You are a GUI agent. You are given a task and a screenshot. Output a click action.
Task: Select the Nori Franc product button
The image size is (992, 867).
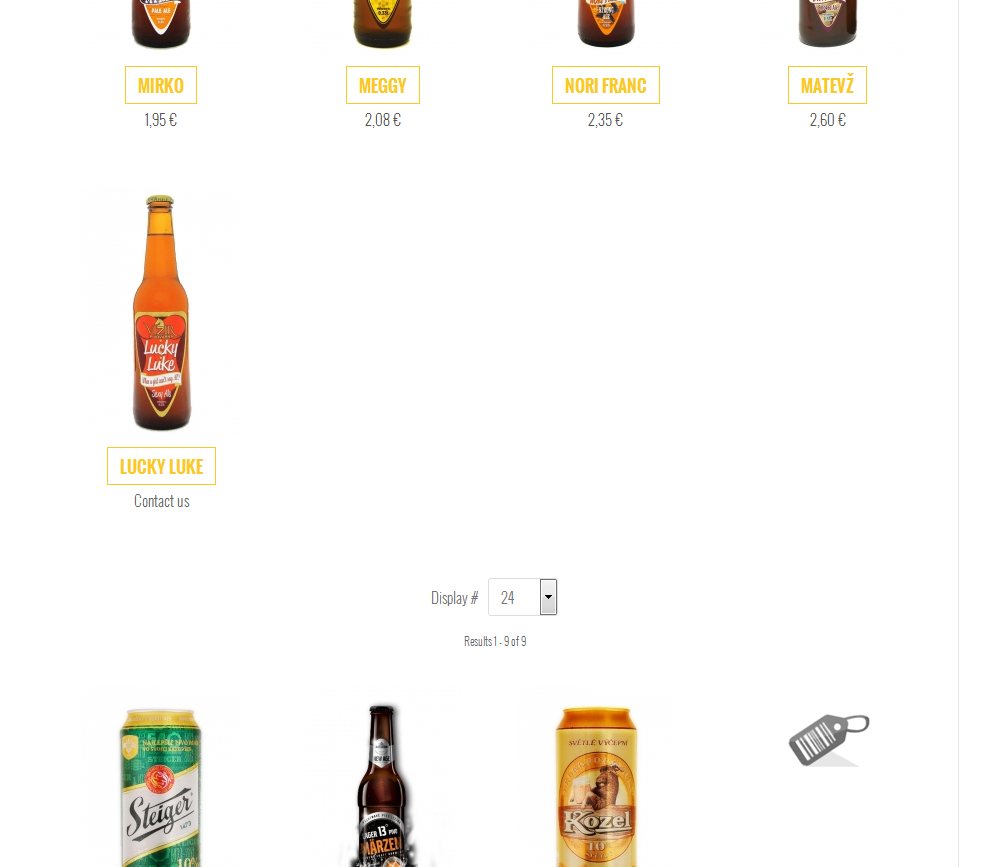(x=605, y=85)
